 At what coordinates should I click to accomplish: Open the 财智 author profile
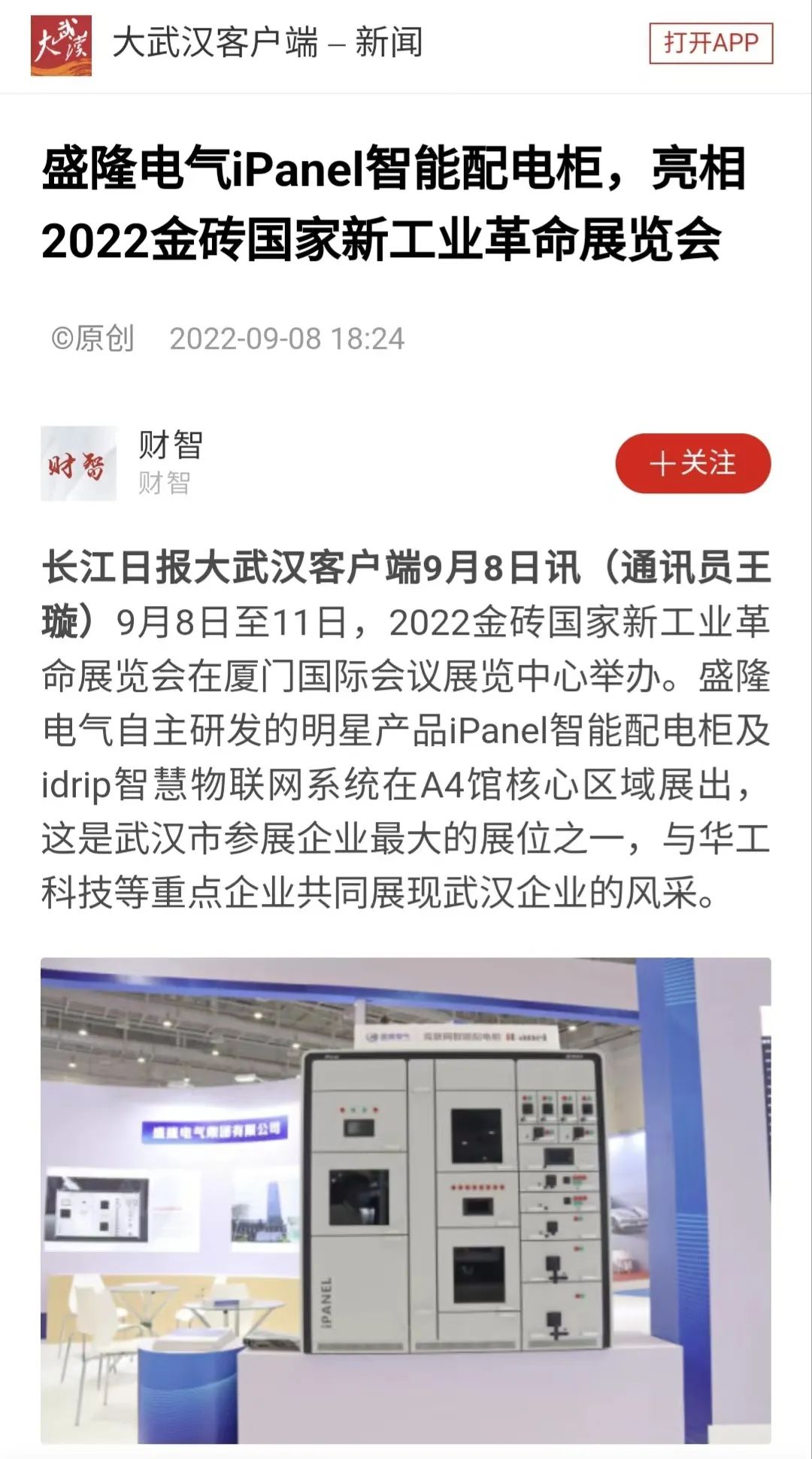79,463
